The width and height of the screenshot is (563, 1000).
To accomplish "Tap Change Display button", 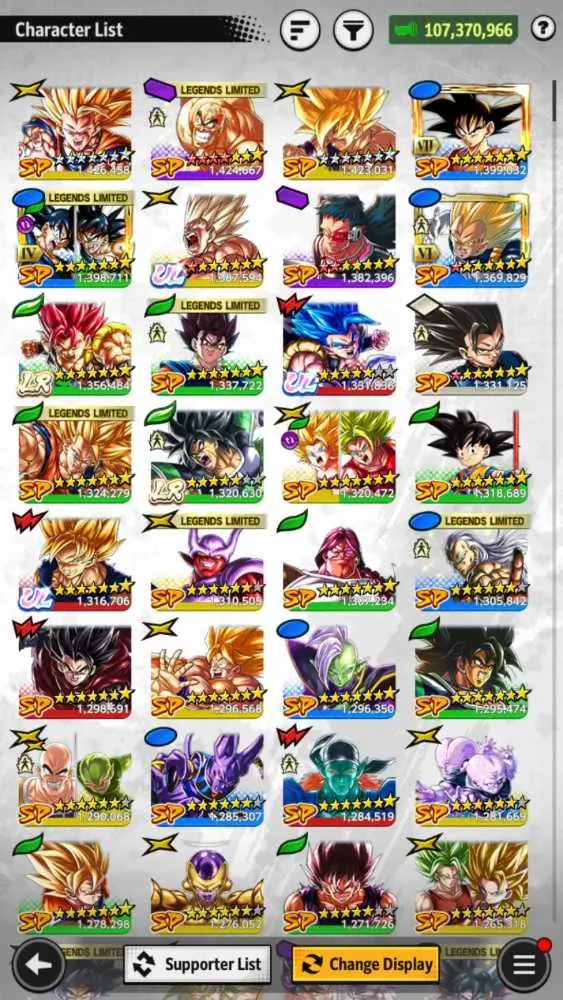I will point(366,964).
